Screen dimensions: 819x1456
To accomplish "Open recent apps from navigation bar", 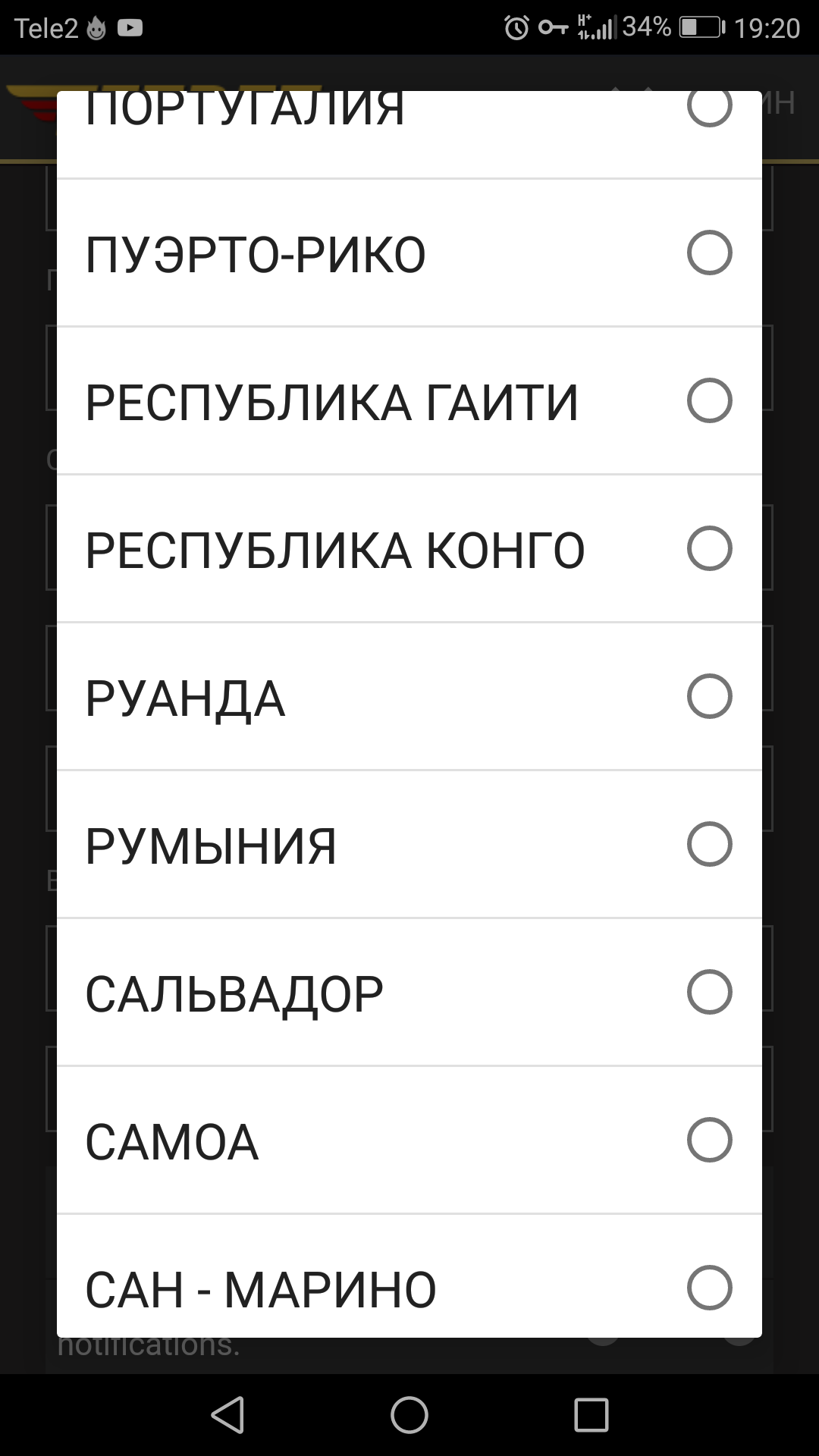I will point(591,1415).
